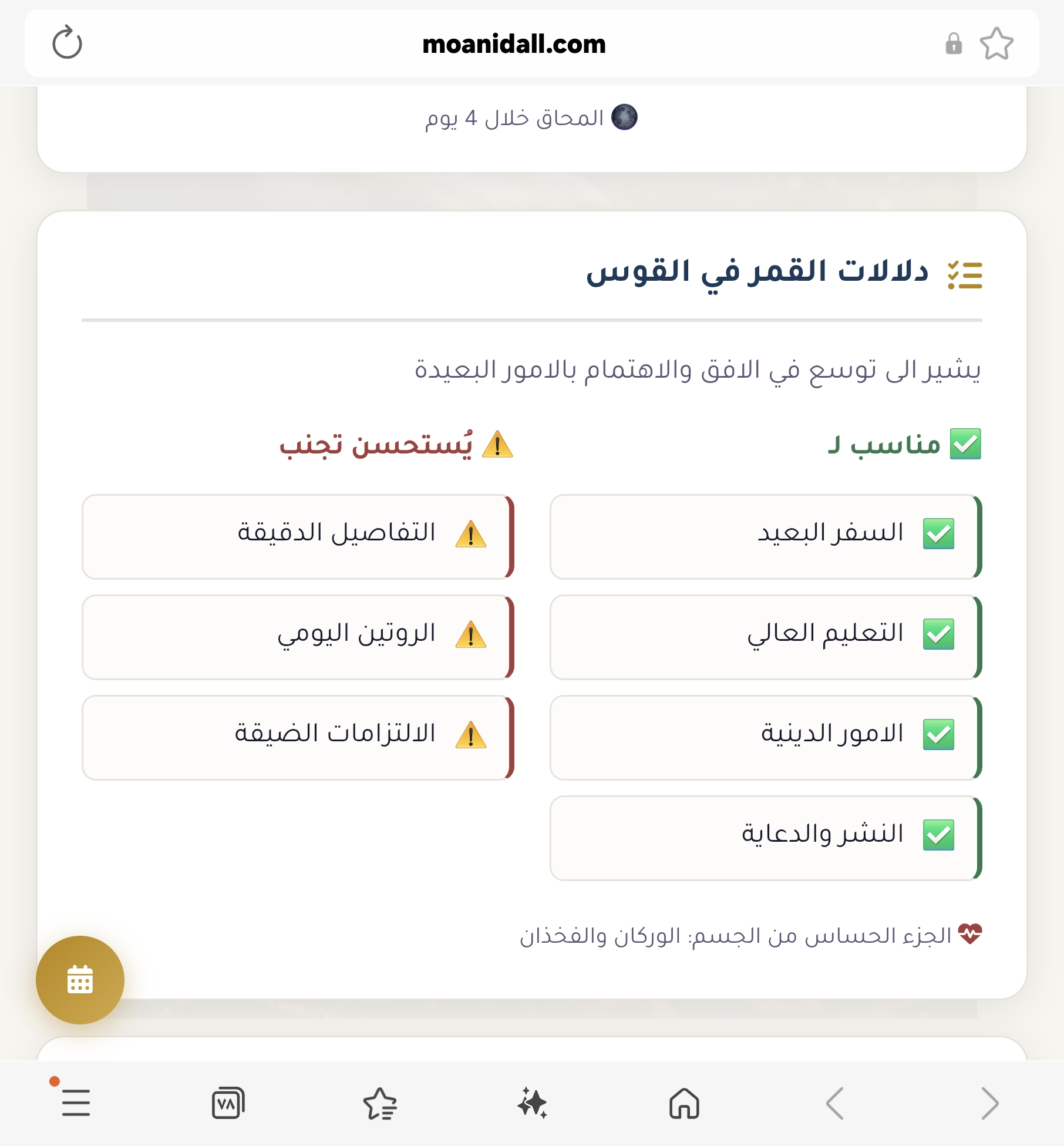1064x1146 pixels.
Task: Open the floating calendar button
Action: (x=80, y=979)
